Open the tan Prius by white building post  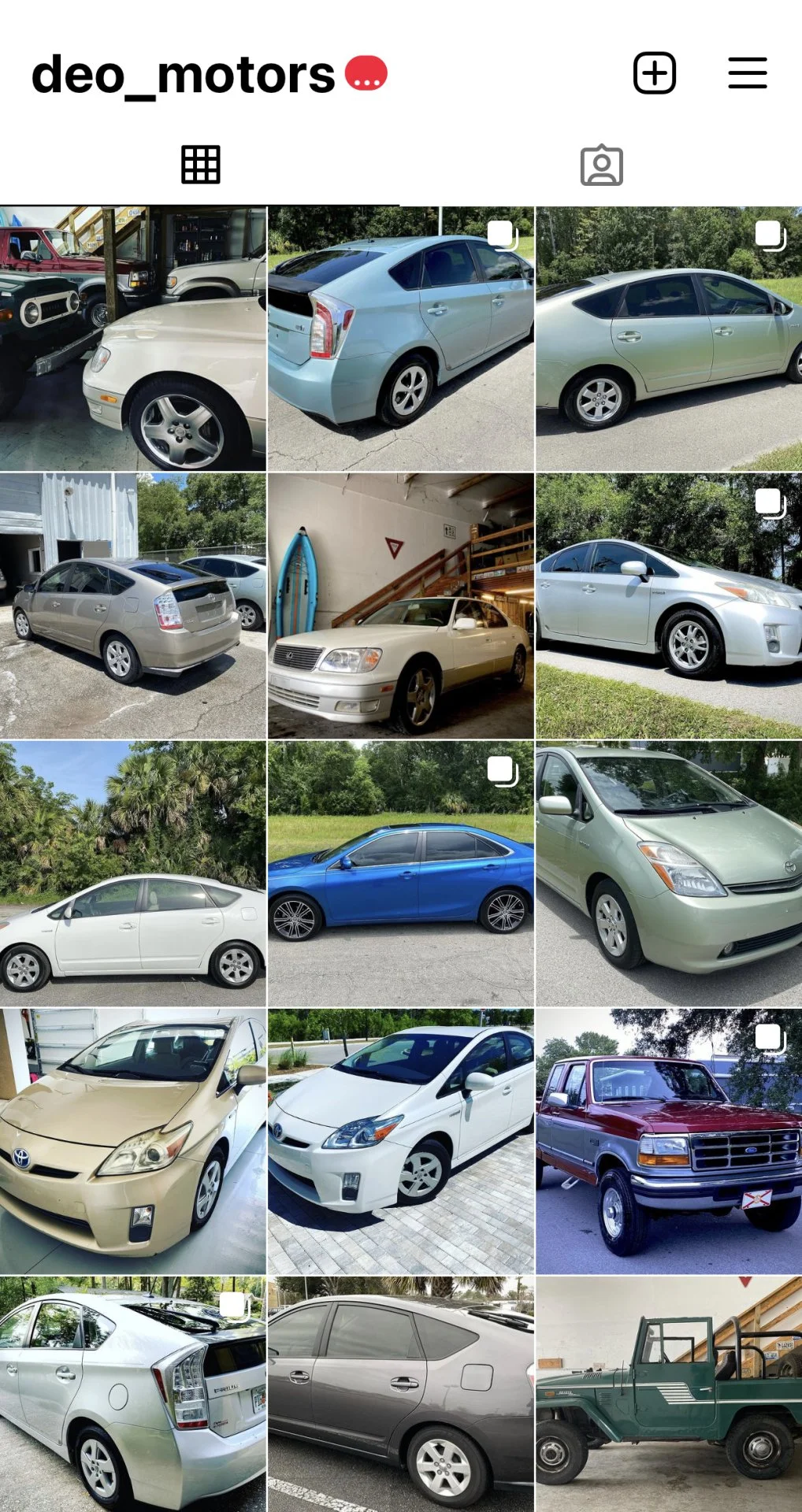click(132, 606)
